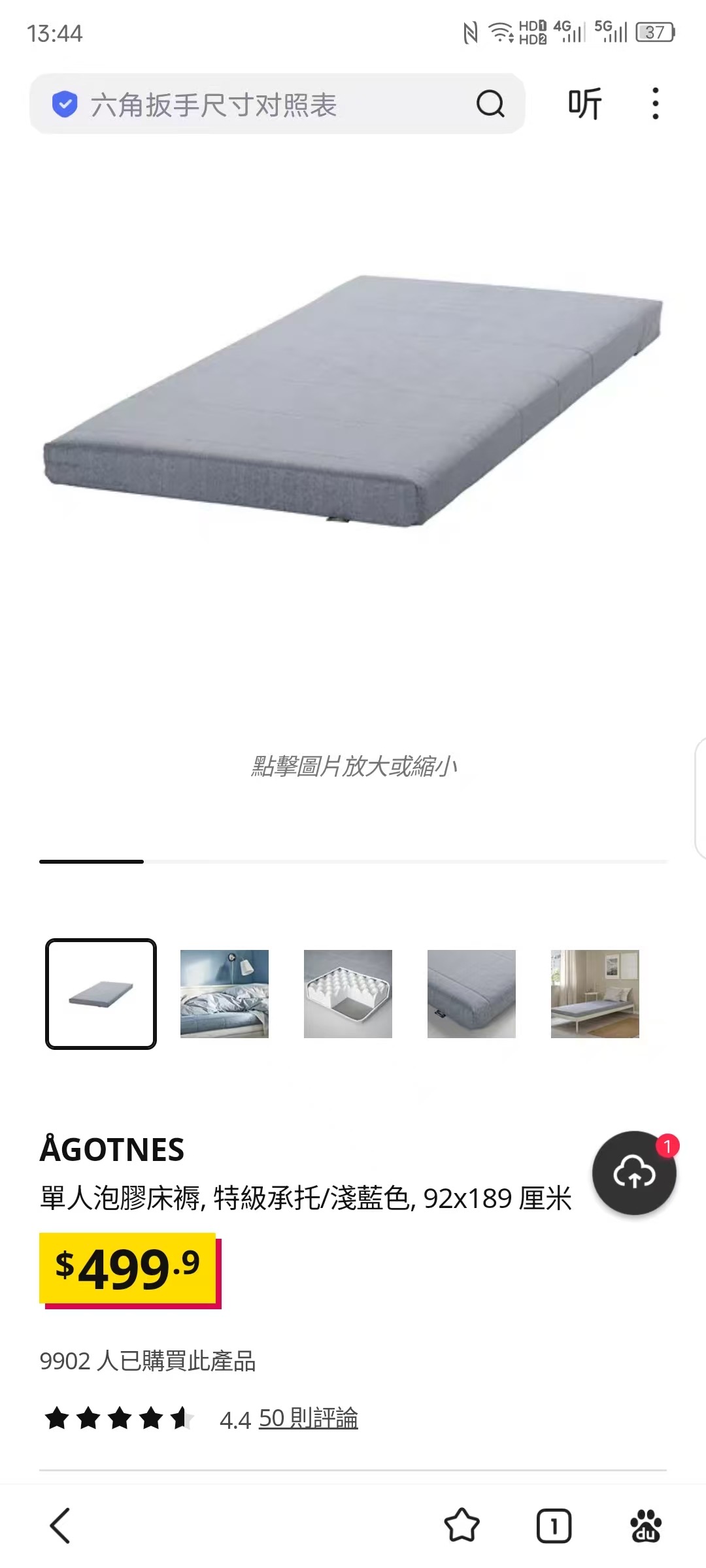Go back with the browser back arrow
Image resolution: width=706 pixels, height=1568 pixels.
click(x=60, y=1526)
